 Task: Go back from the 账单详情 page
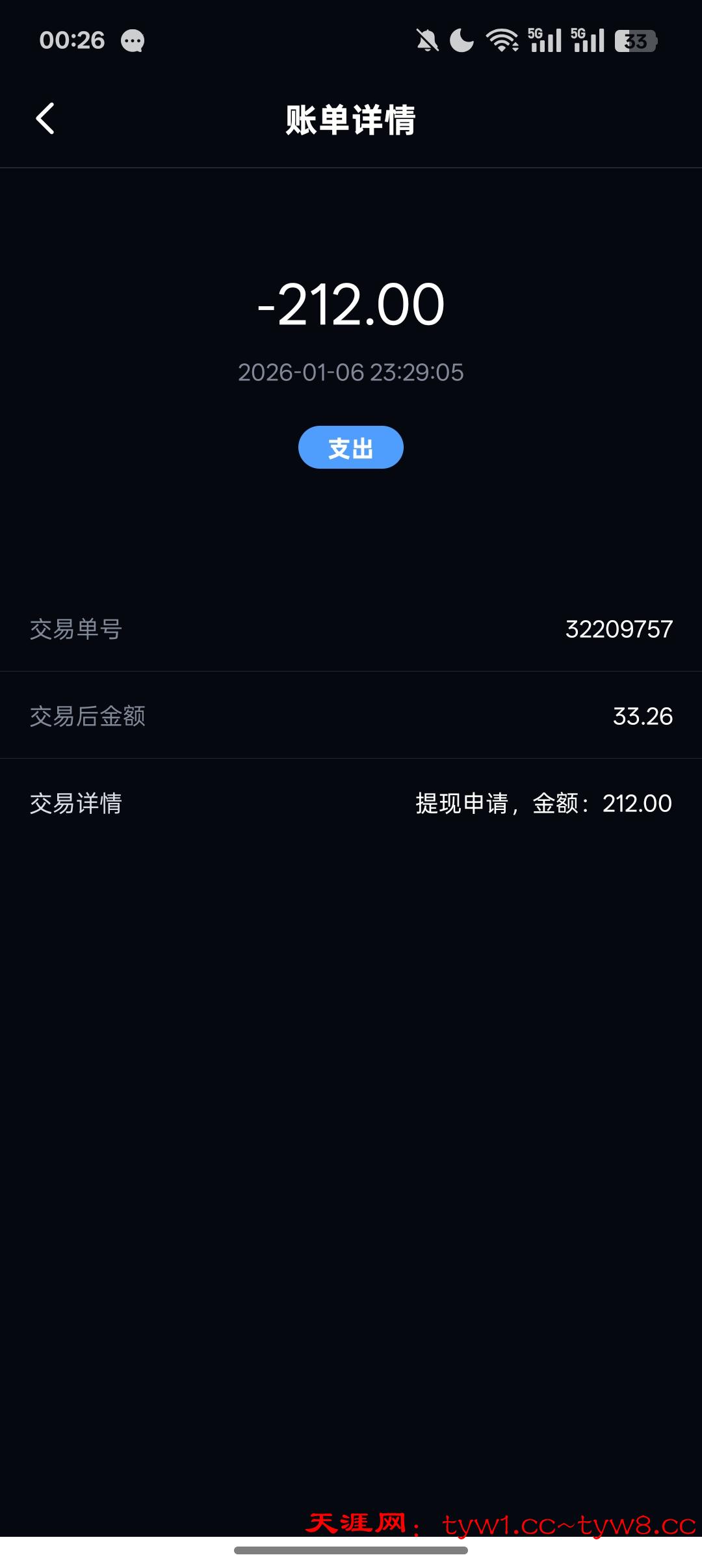coord(45,119)
